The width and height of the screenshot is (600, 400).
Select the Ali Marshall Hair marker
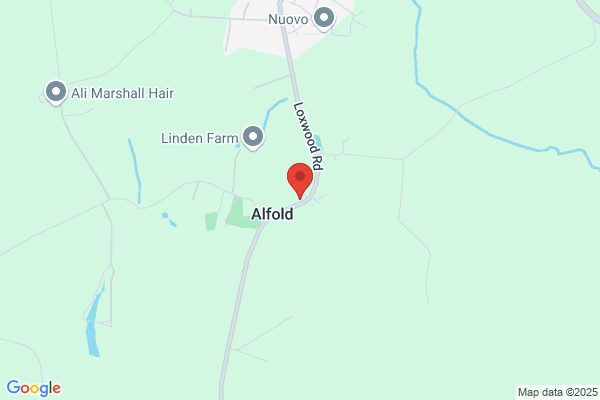[56, 93]
